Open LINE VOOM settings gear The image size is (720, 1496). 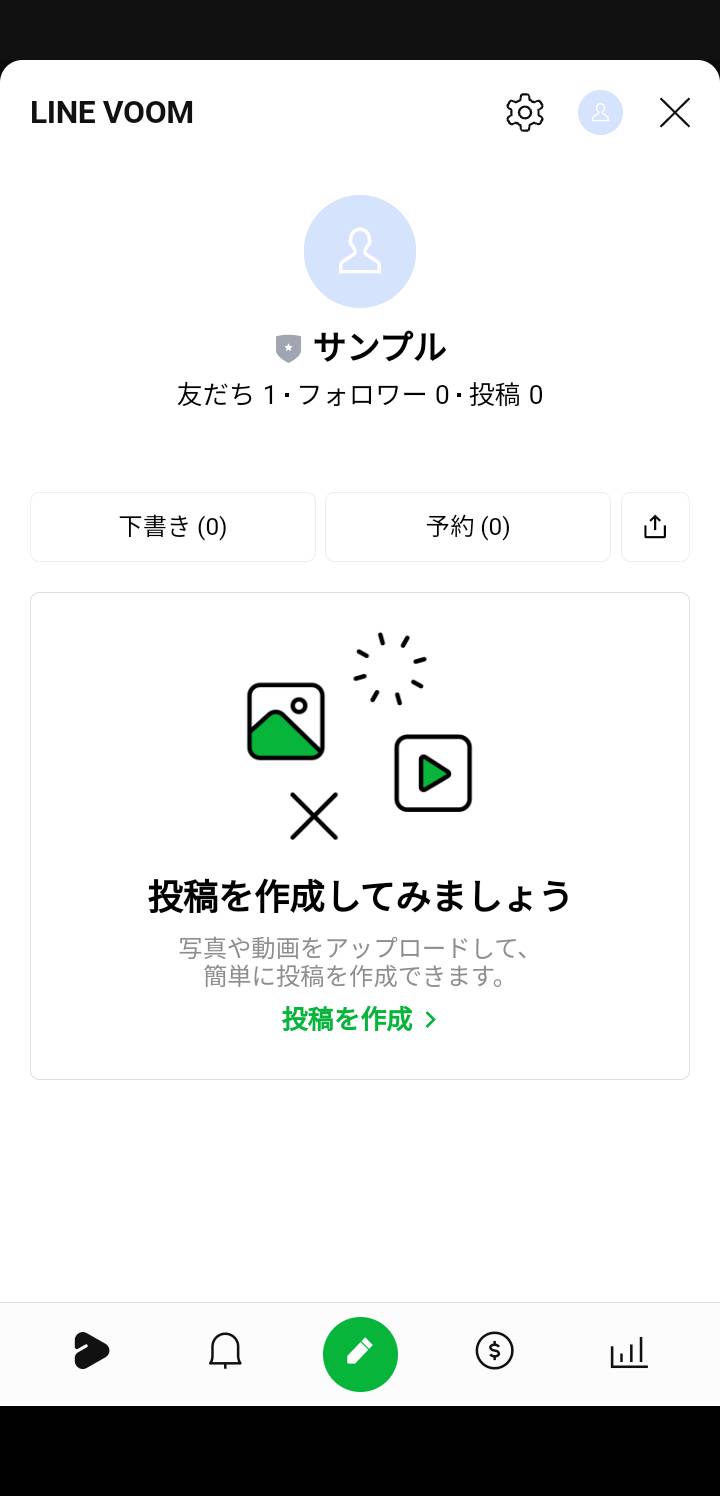pyautogui.click(x=524, y=113)
